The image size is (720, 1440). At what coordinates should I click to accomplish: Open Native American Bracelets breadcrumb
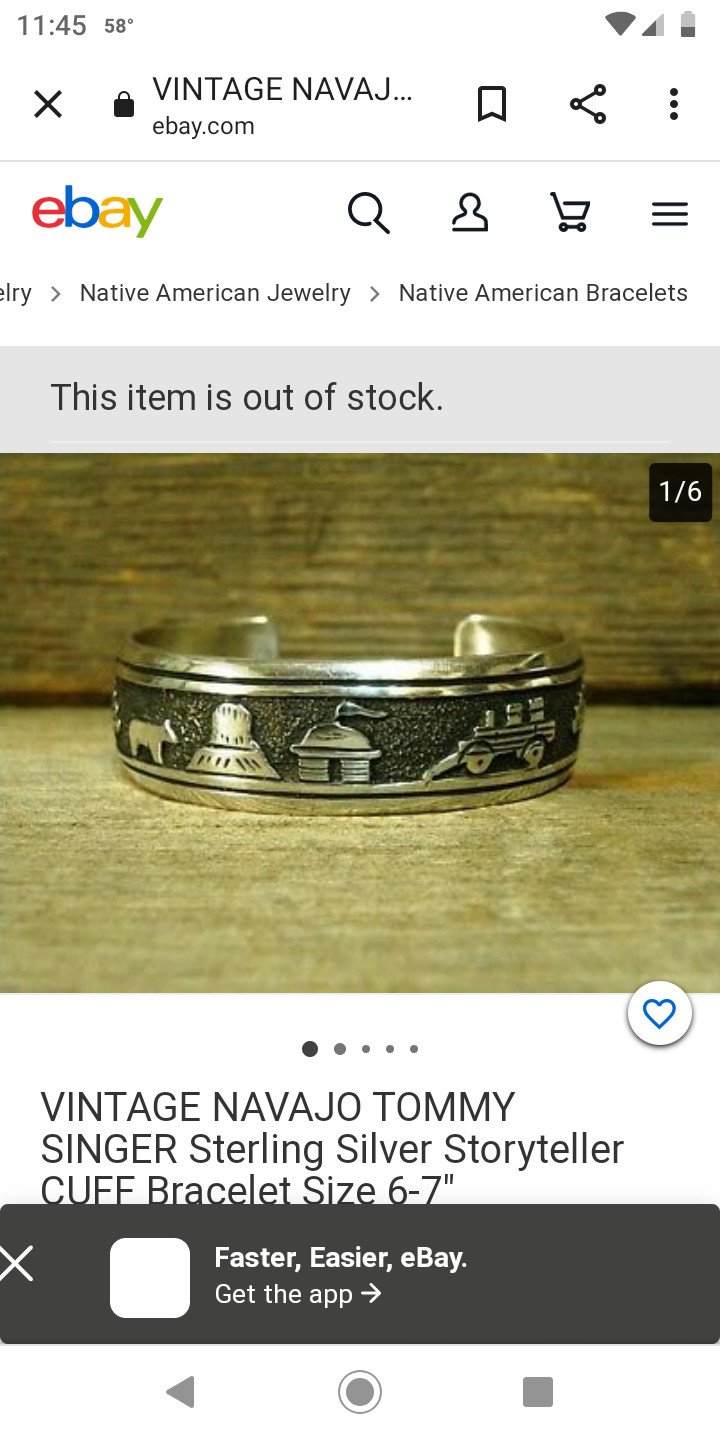(543, 293)
